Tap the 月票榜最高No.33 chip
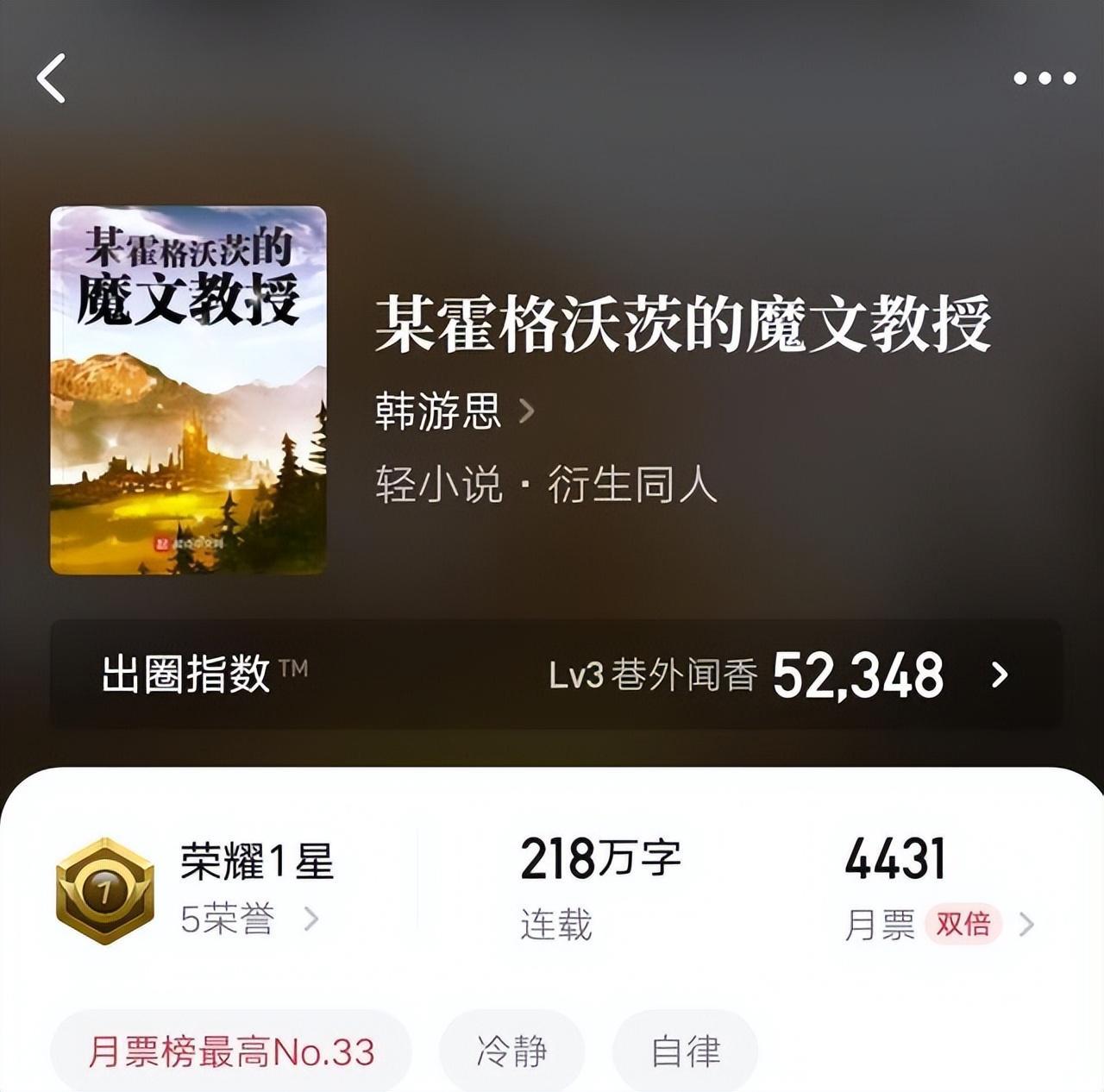 pos(231,1051)
